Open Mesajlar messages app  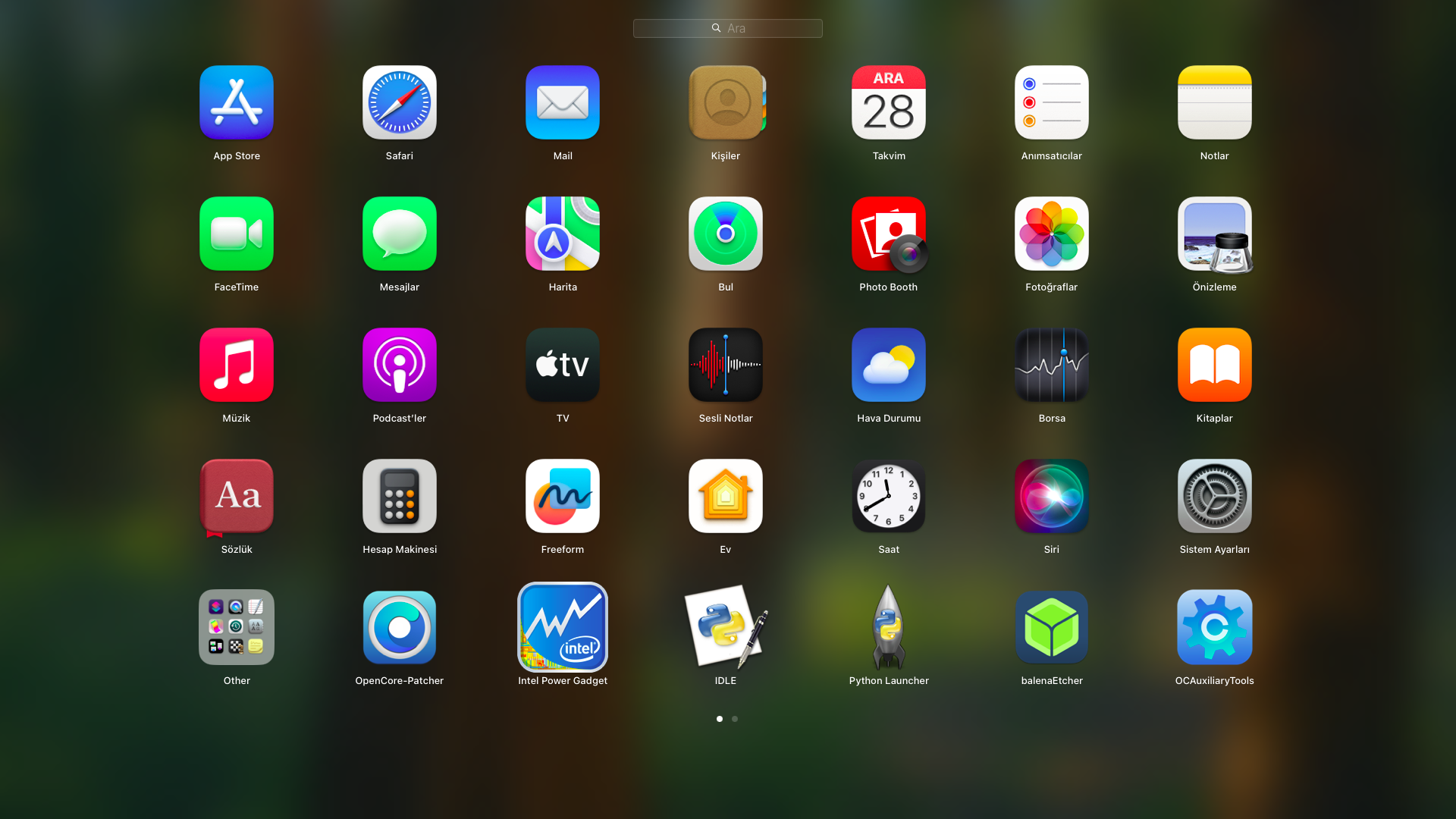[x=400, y=234]
